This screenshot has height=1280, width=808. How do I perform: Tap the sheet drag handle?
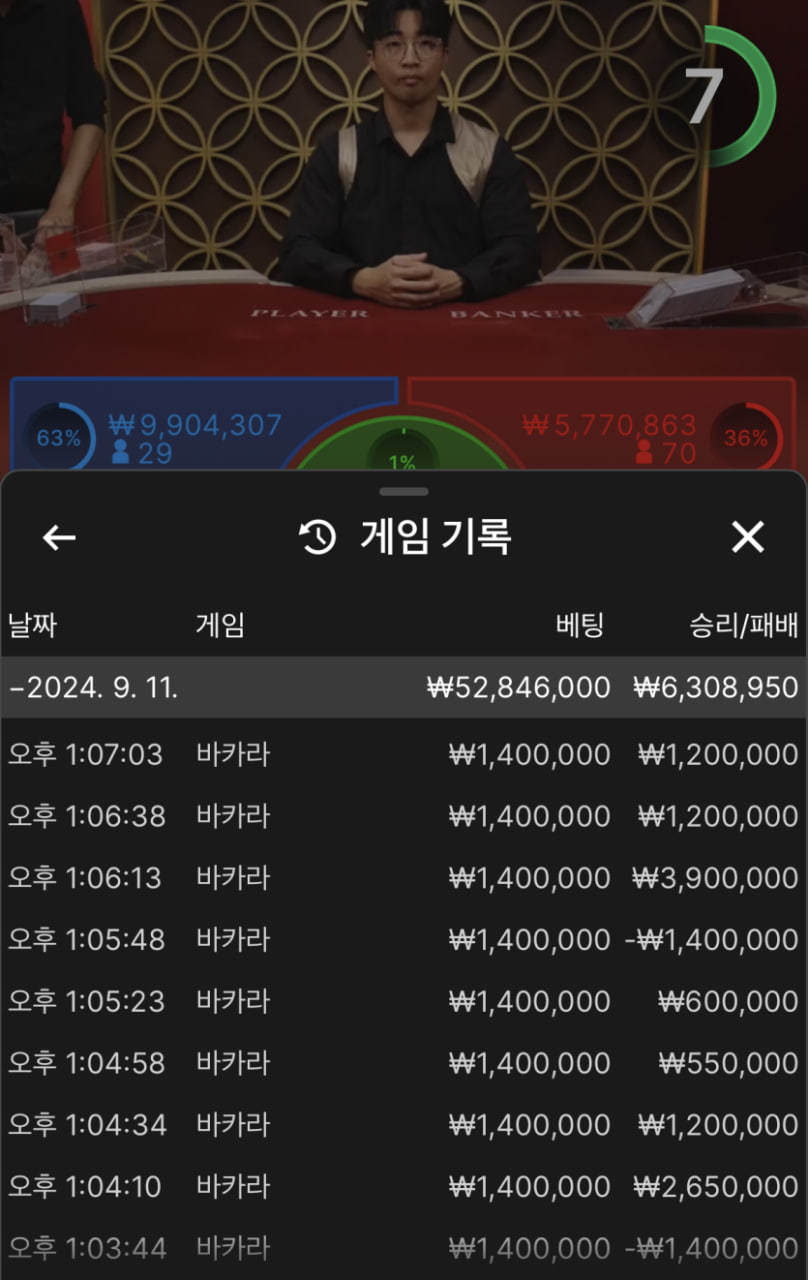pos(404,491)
